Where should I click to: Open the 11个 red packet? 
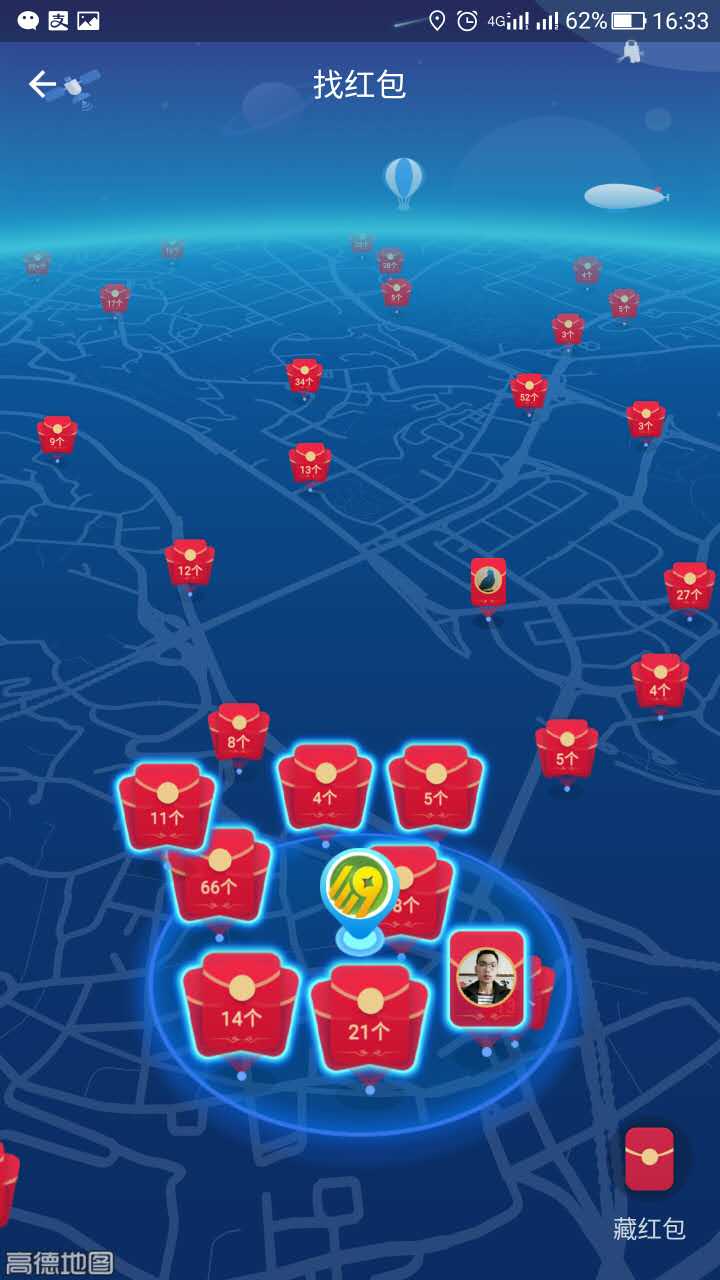167,806
